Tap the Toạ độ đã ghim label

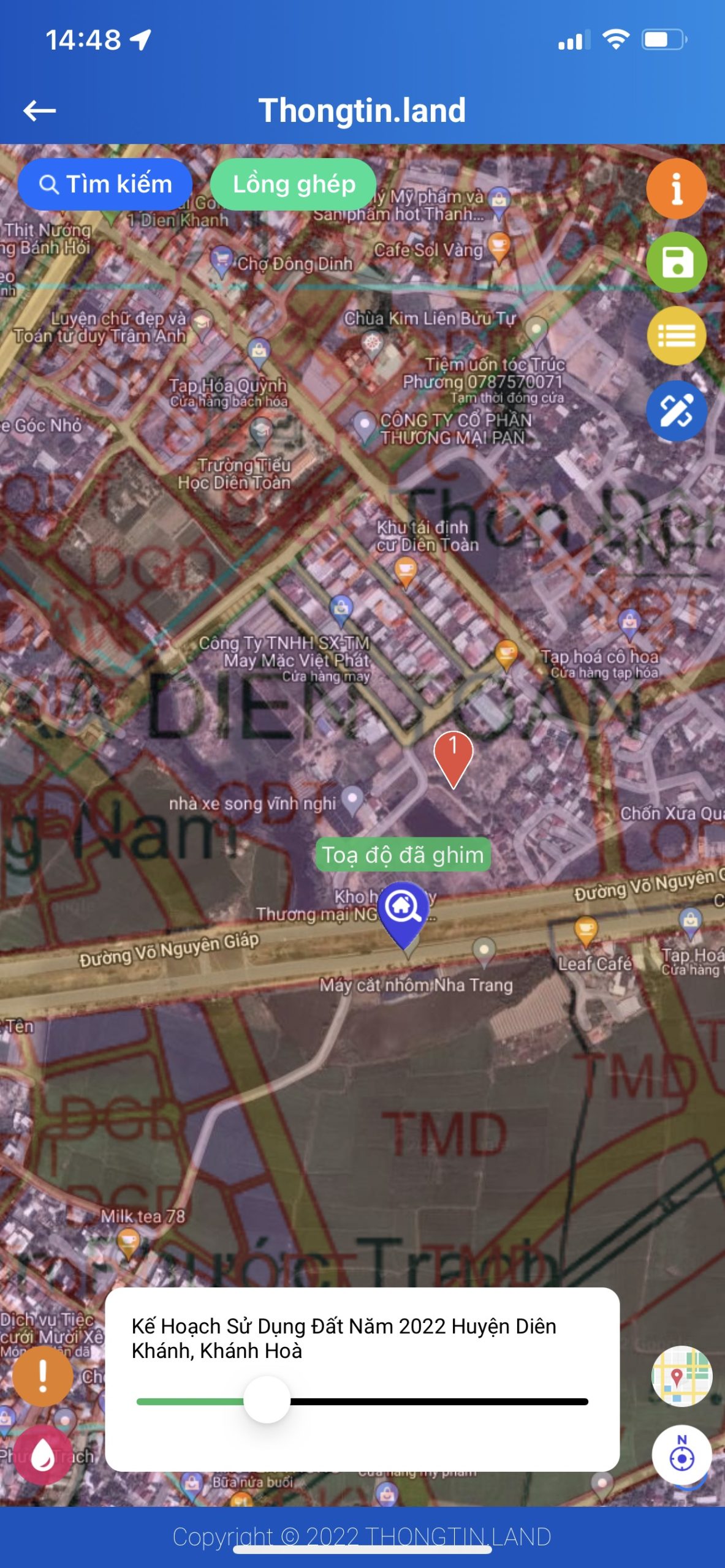pyautogui.click(x=403, y=854)
